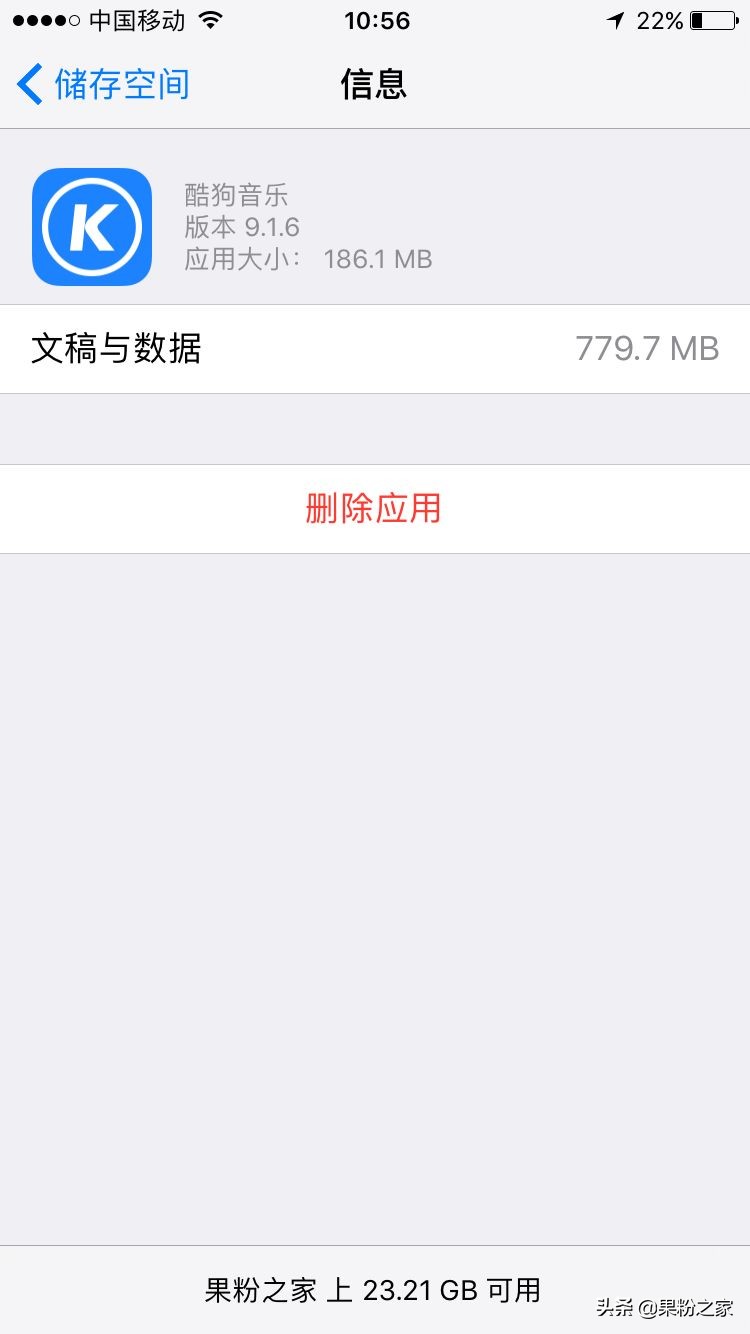
Task: Collapse back to the storage list
Action: [105, 85]
